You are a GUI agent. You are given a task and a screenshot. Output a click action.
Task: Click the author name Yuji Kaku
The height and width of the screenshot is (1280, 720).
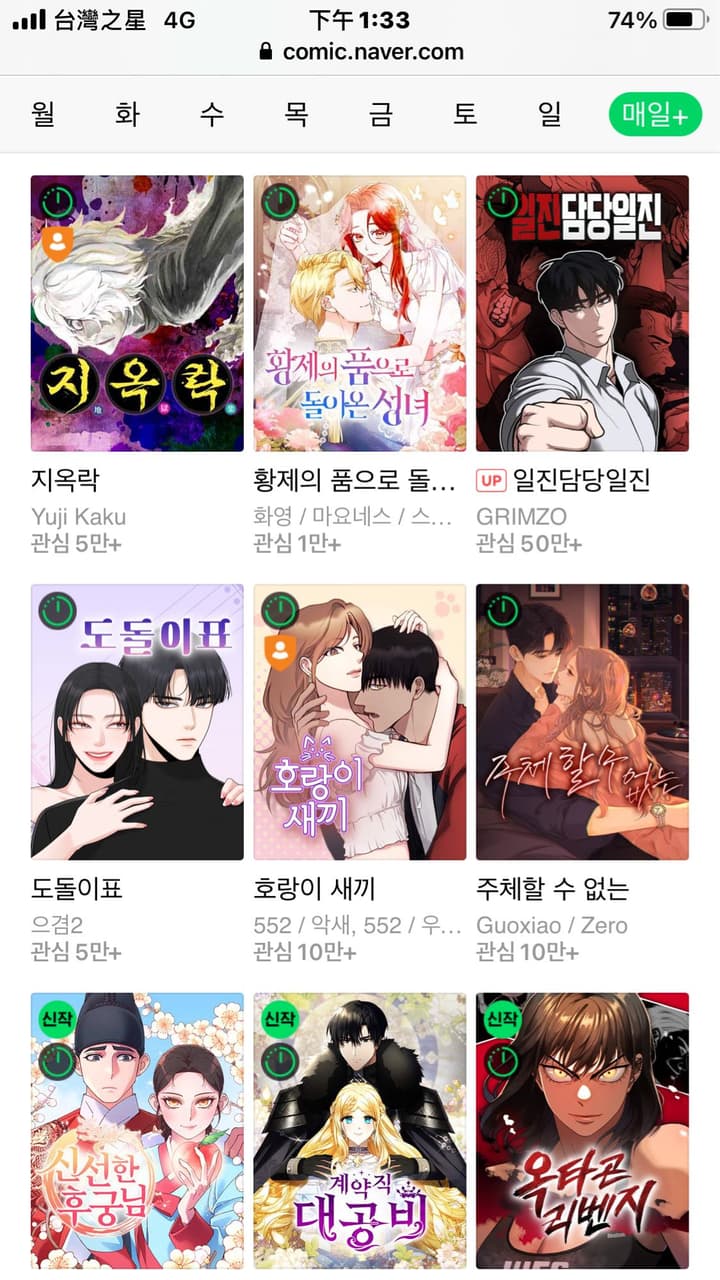(x=81, y=518)
